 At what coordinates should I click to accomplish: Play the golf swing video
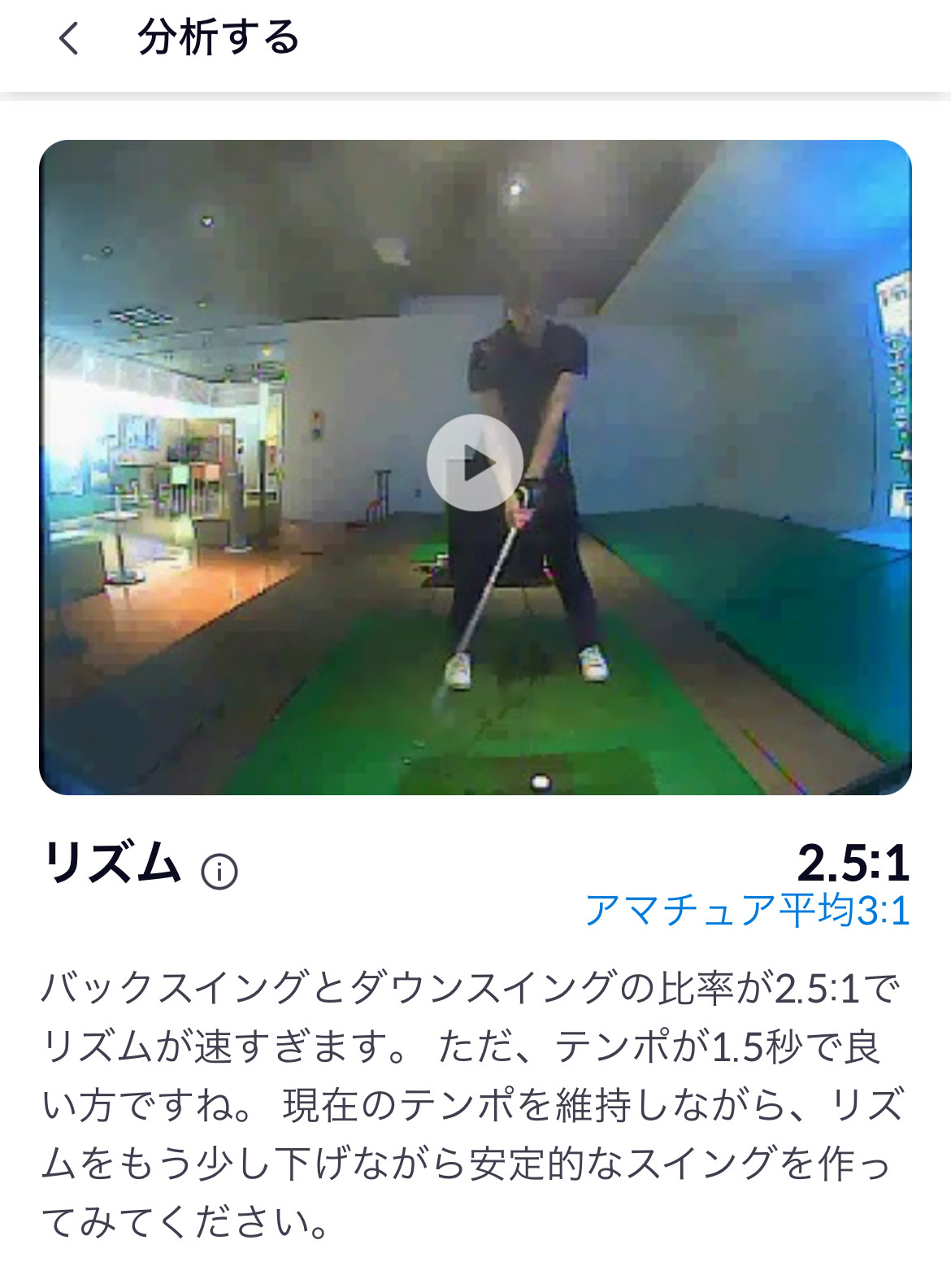tap(475, 463)
